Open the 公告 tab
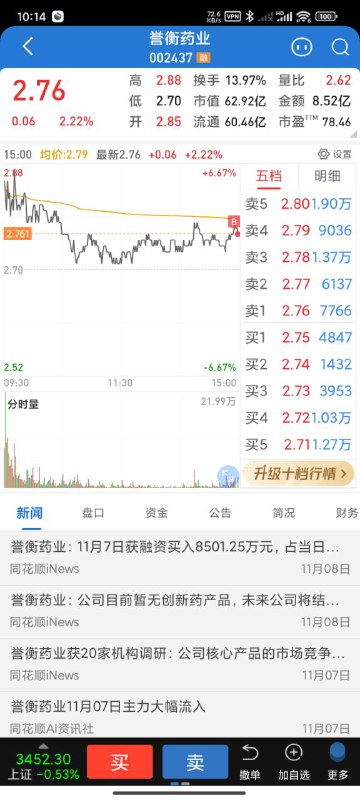This screenshot has height=800, width=360. click(220, 513)
